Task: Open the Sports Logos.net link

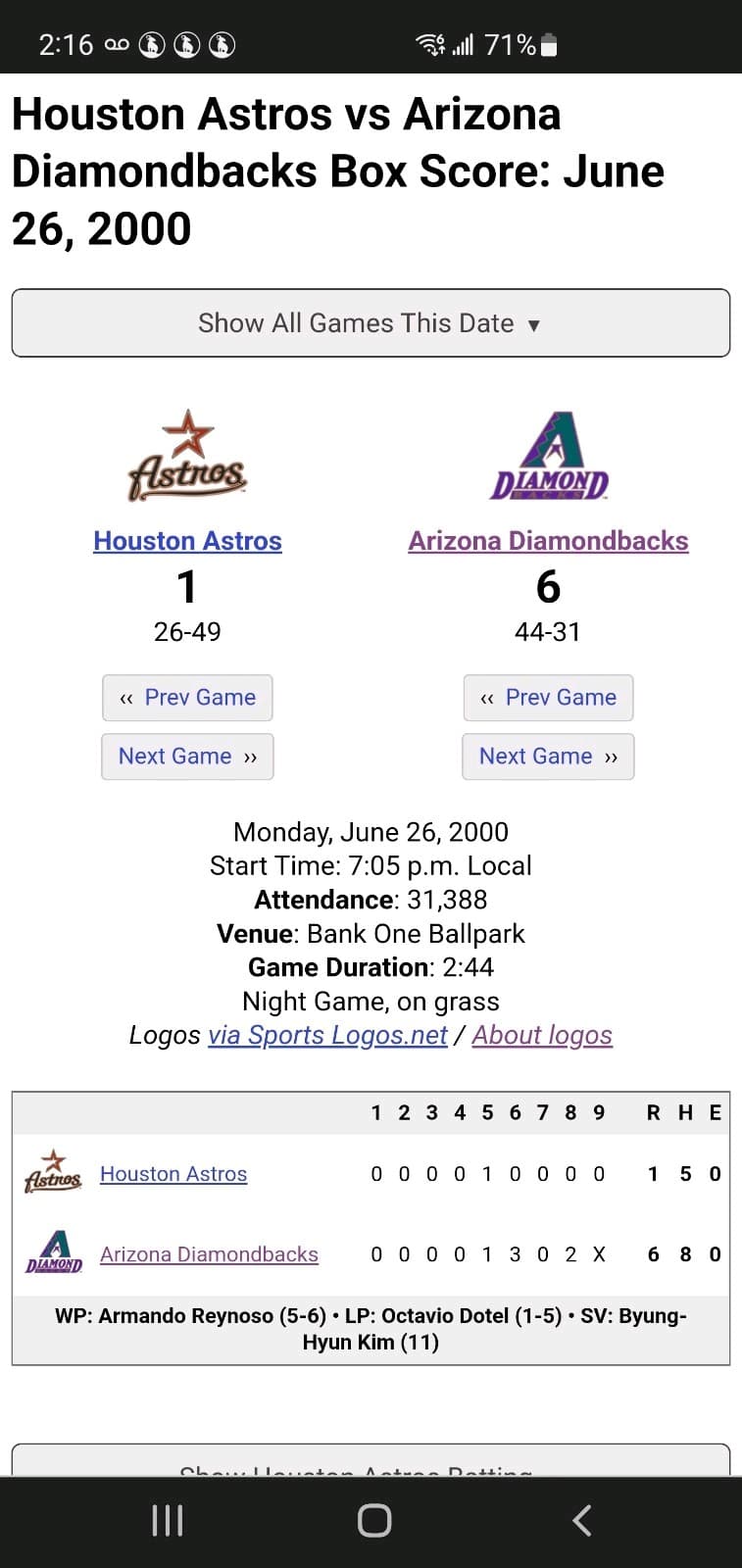Action: tap(330, 1035)
